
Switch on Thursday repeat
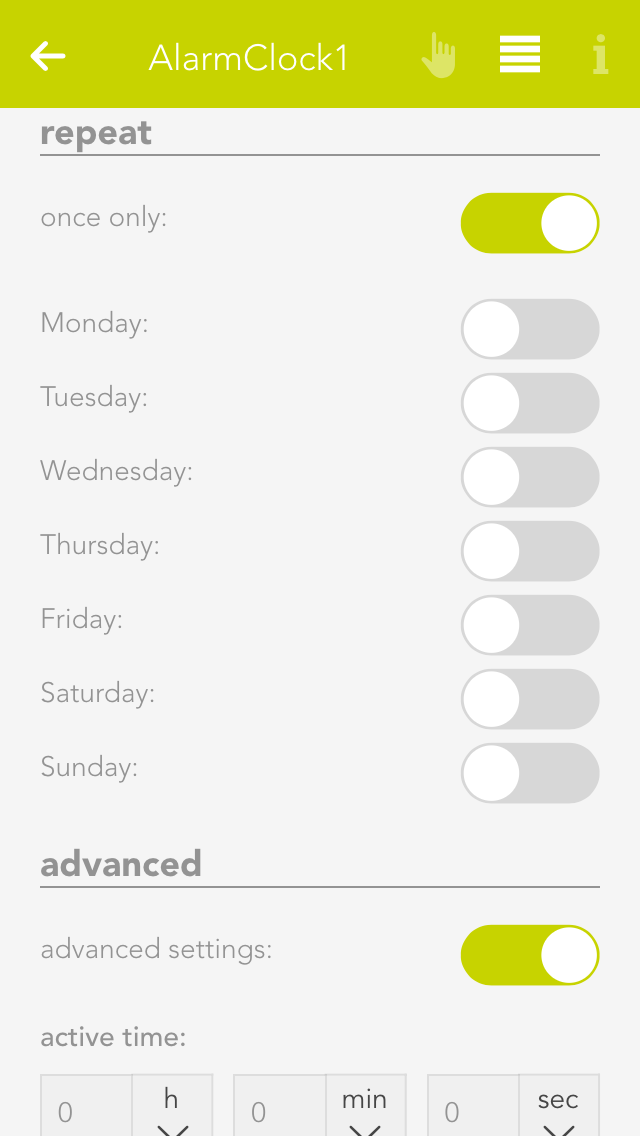[x=530, y=551]
